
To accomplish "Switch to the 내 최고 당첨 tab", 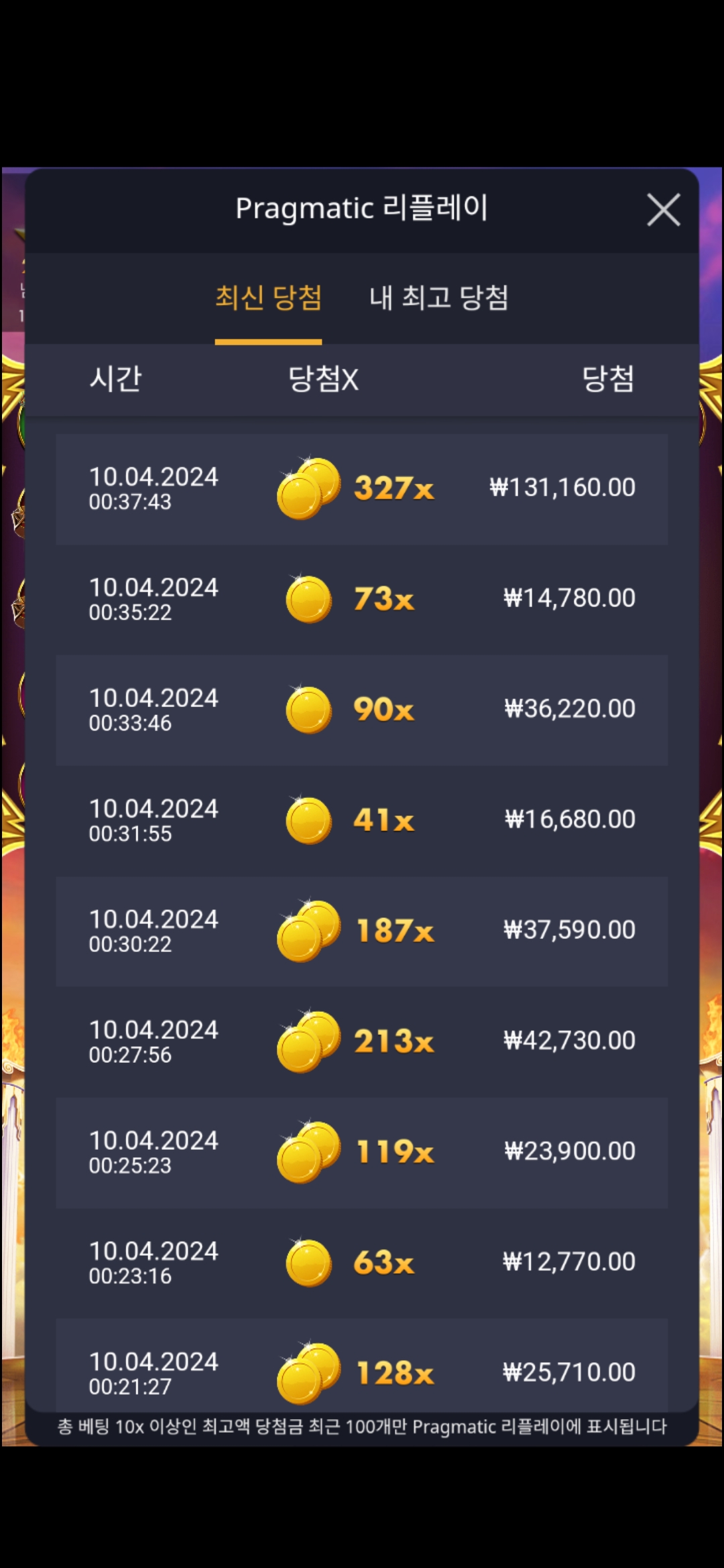I will coord(439,298).
